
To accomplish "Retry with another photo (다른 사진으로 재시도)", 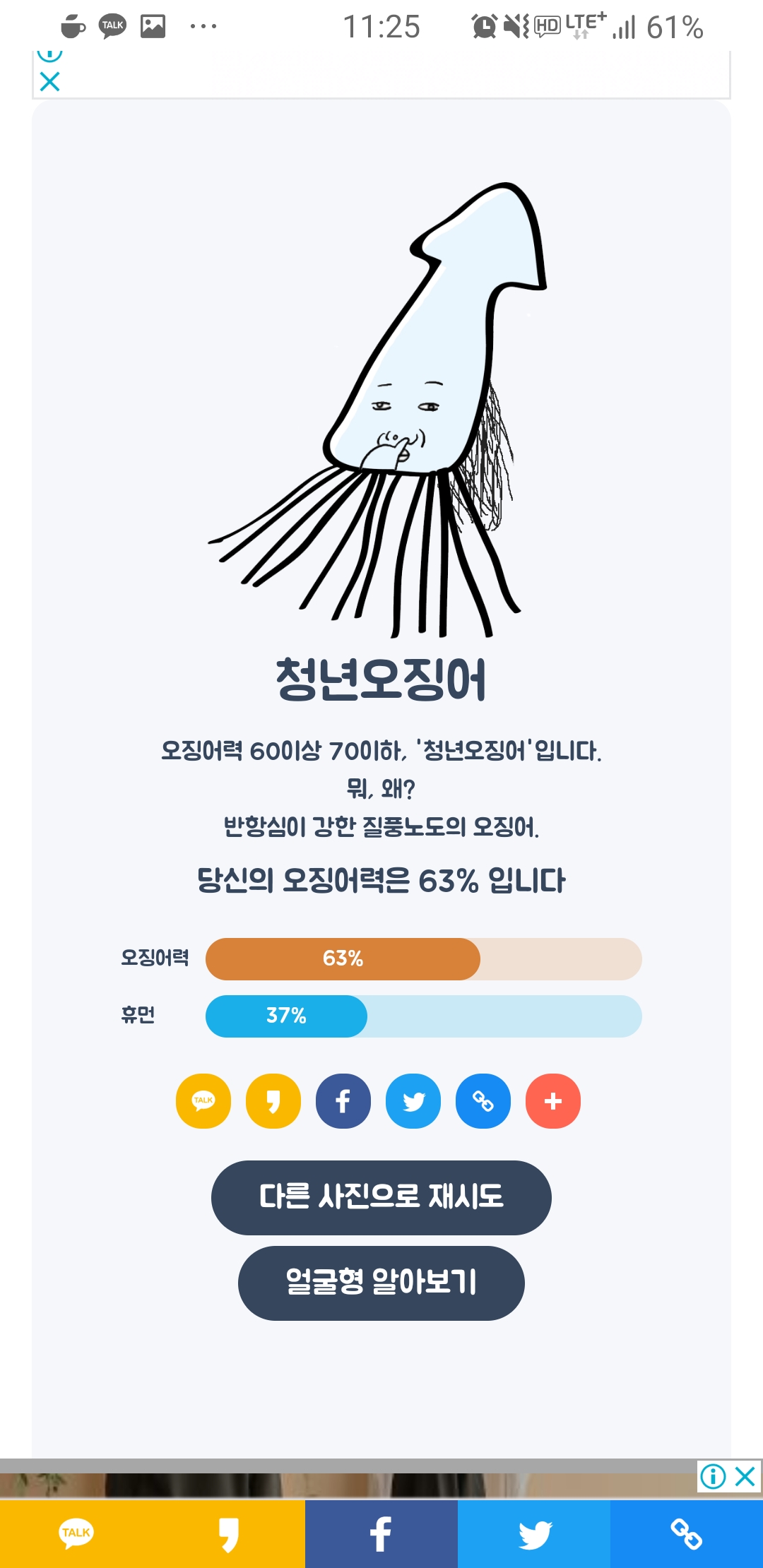I will (381, 1197).
